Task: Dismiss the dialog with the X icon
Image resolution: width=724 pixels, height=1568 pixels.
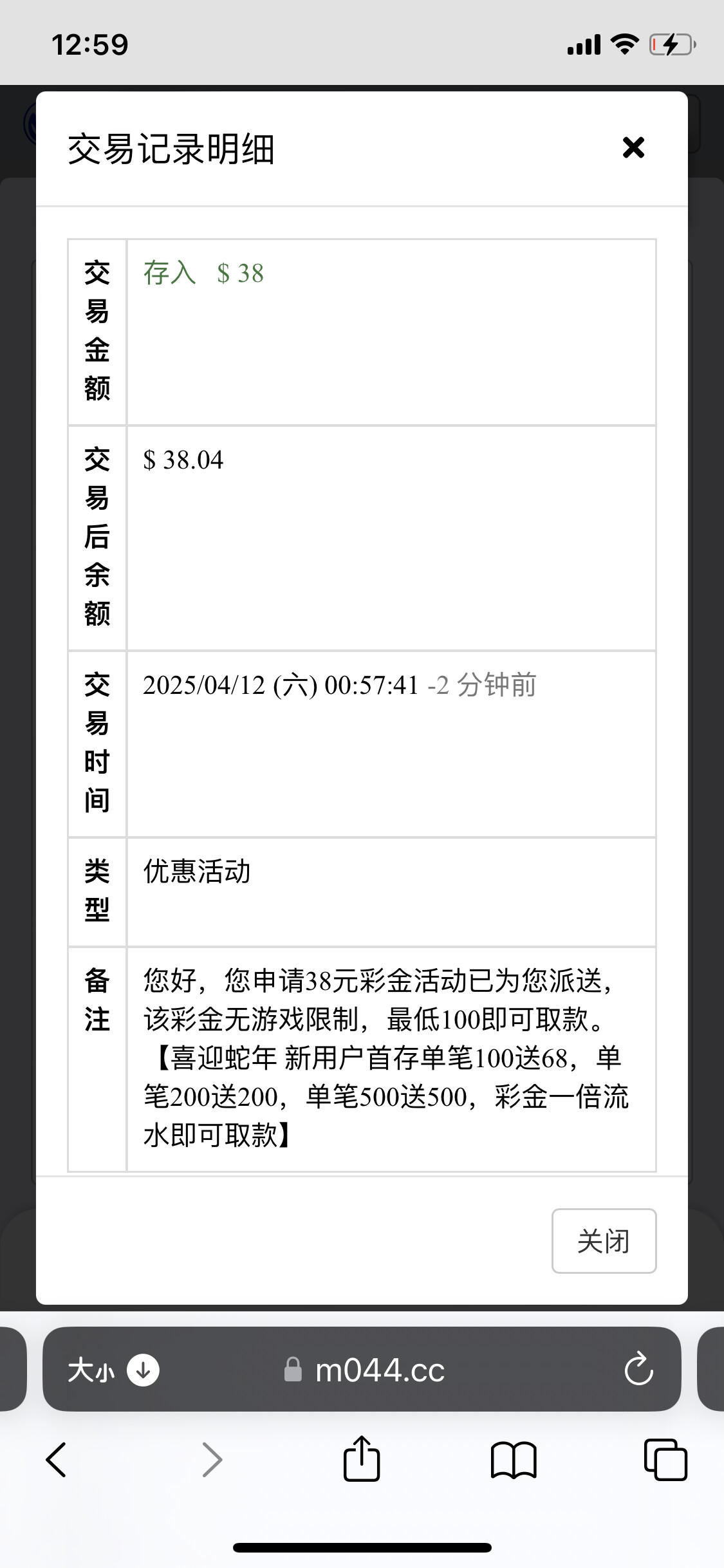Action: [633, 148]
